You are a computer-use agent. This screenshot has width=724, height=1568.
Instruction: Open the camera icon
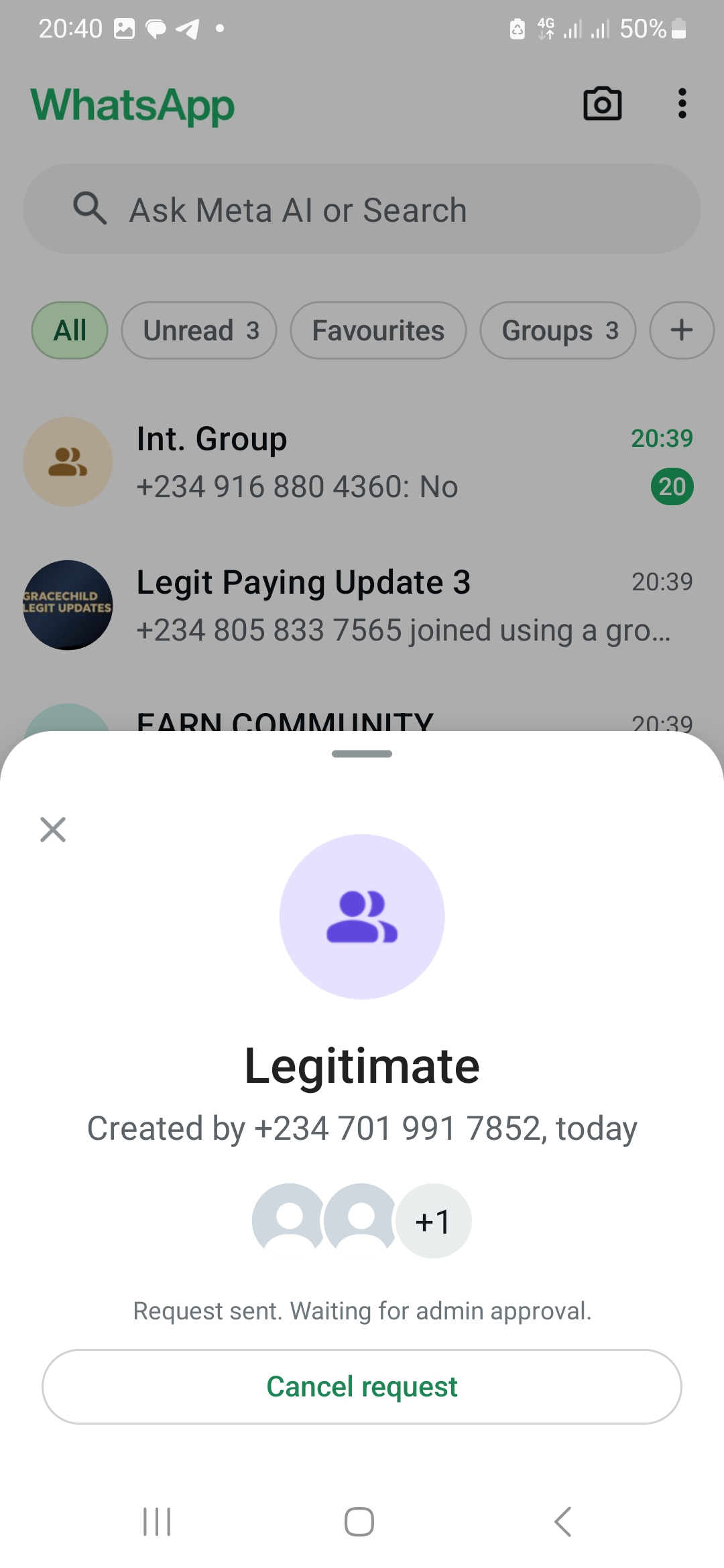[x=602, y=105]
